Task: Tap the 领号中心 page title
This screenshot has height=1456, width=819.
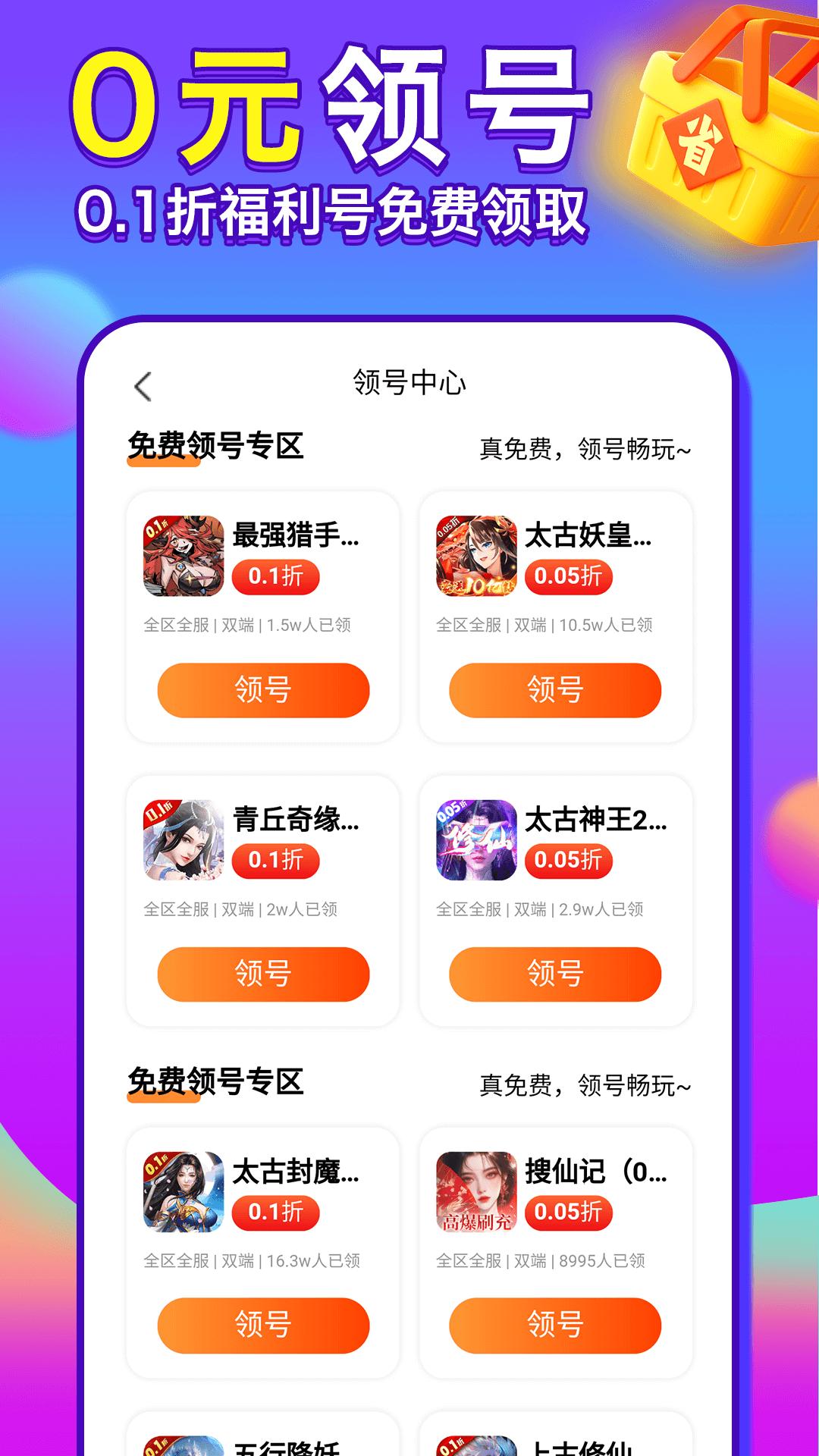Action: 409,381
